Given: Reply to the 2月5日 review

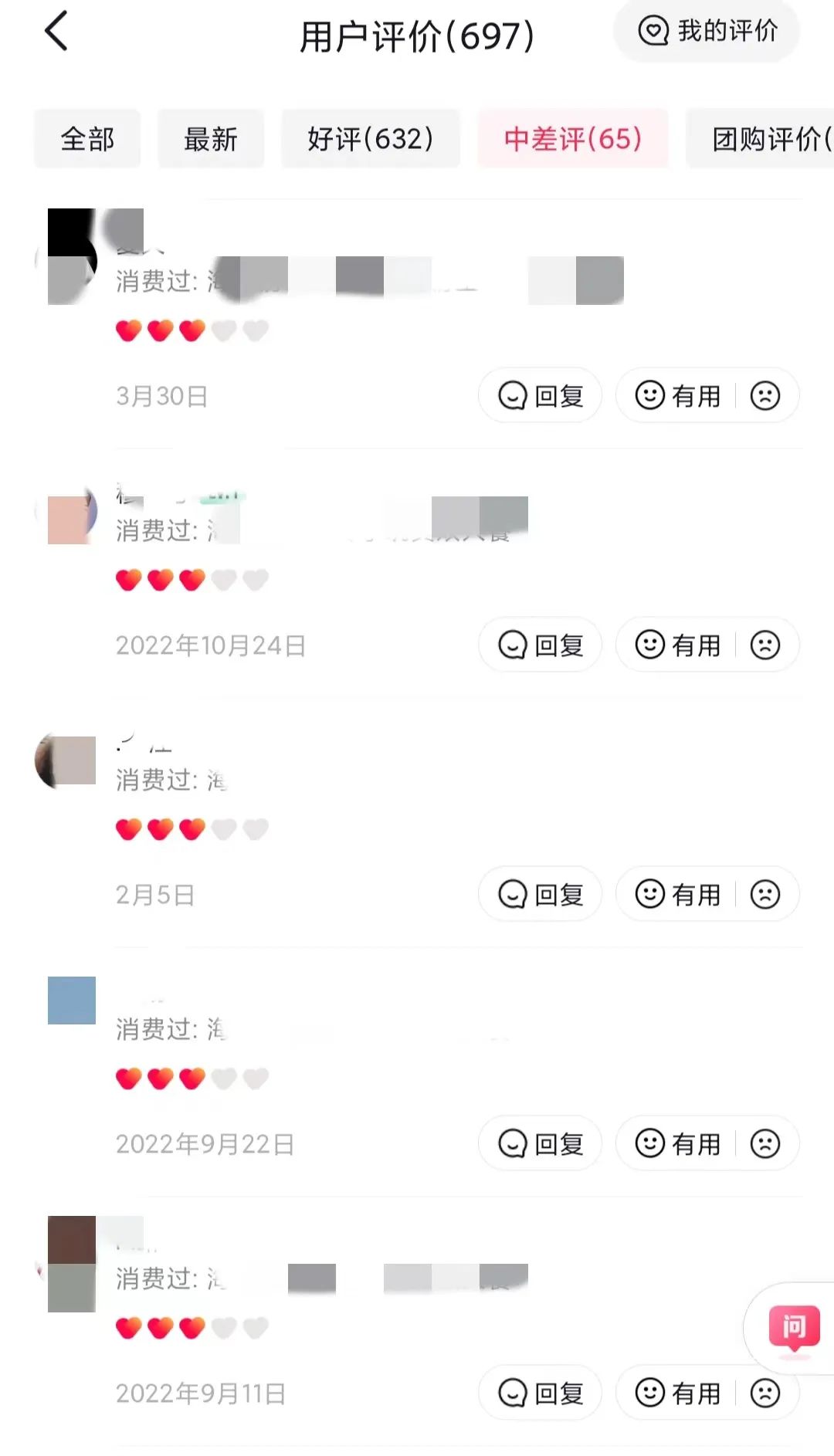Looking at the screenshot, I should point(541,894).
